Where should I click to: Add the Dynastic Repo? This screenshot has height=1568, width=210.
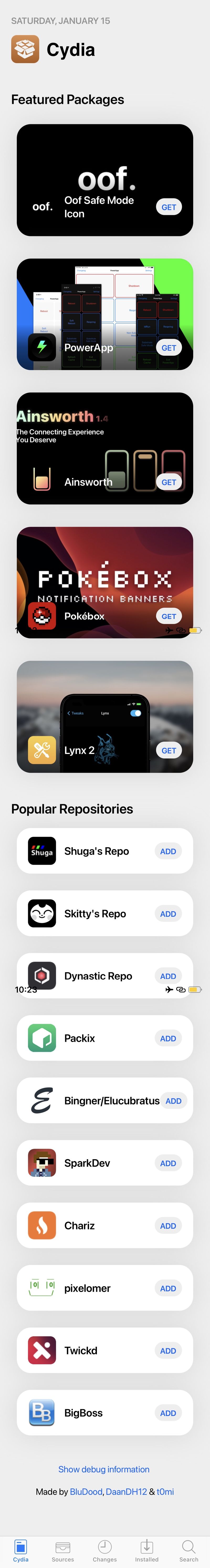coord(168,976)
